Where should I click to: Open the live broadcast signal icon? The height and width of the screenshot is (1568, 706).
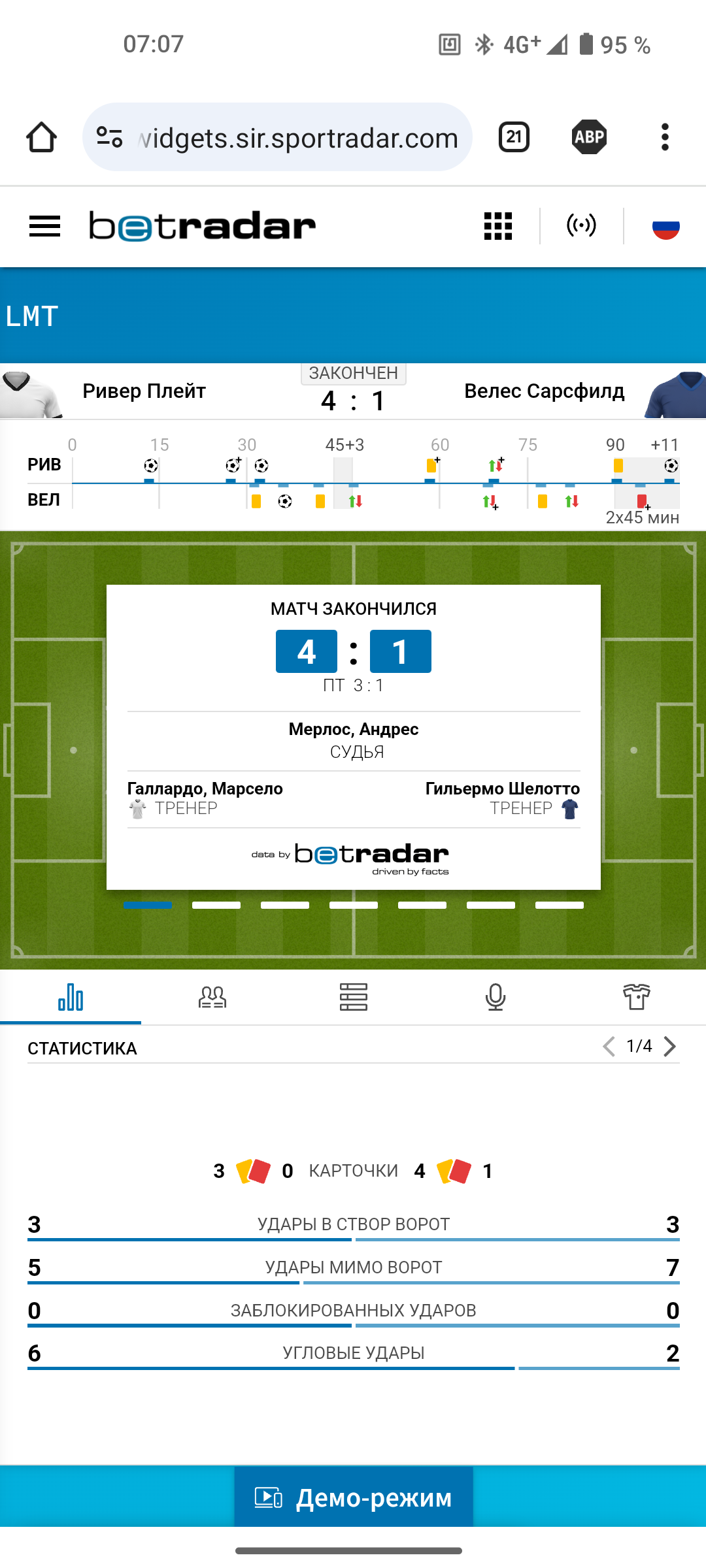point(581,226)
